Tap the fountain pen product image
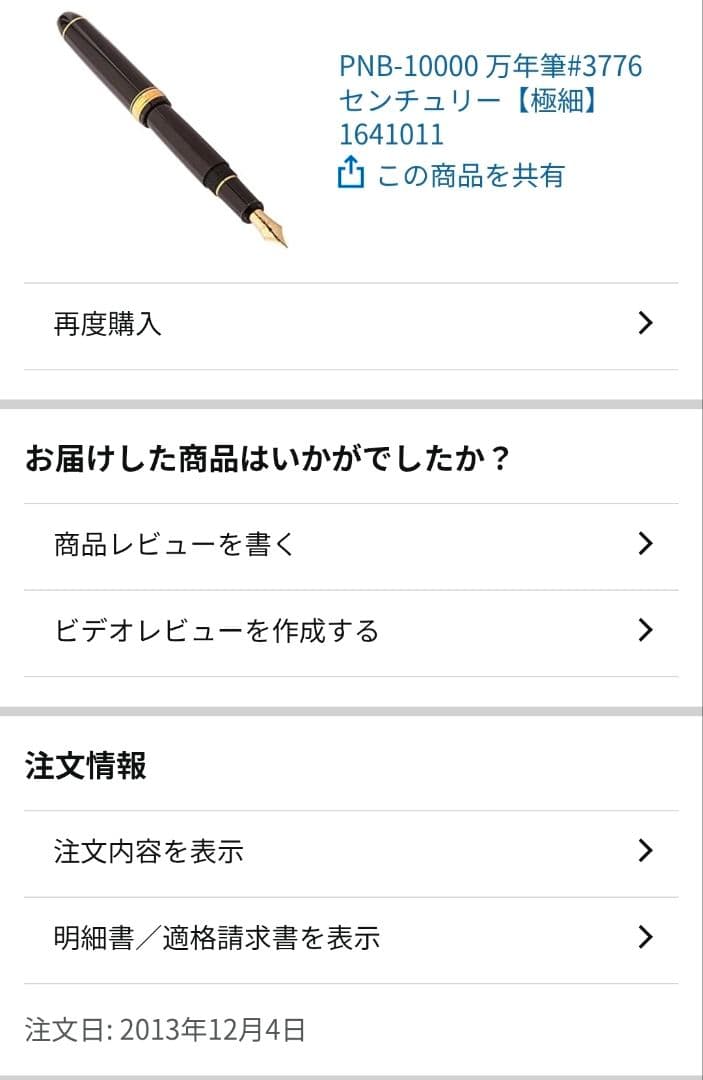 (x=172, y=130)
